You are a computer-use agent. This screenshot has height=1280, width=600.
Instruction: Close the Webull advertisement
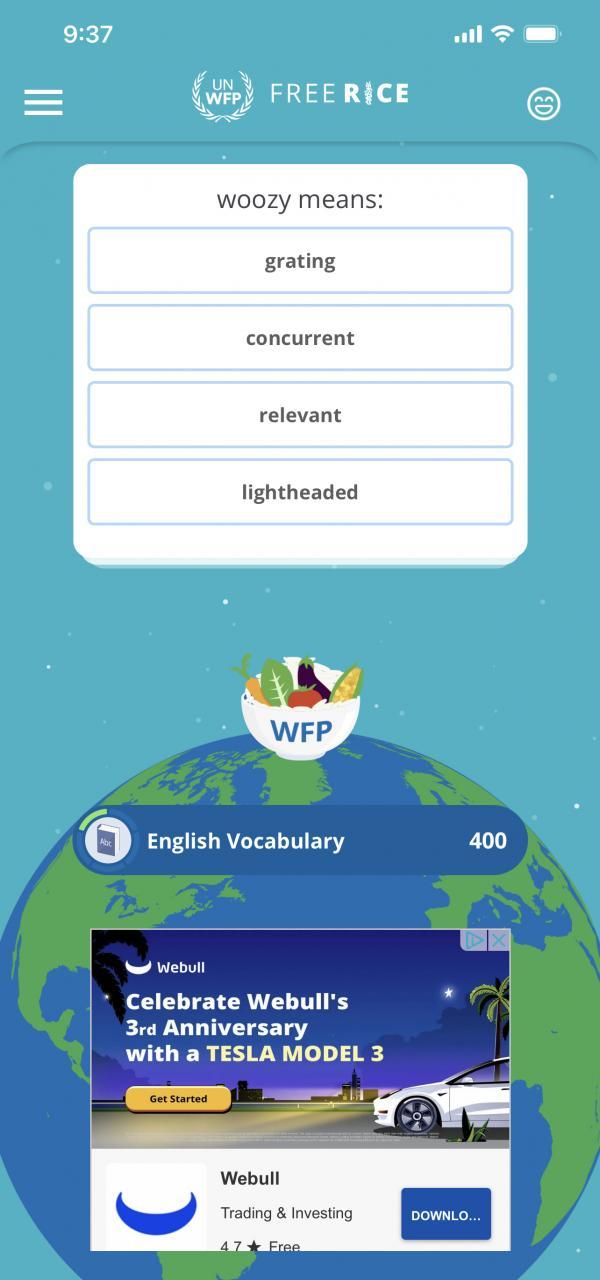(x=498, y=940)
